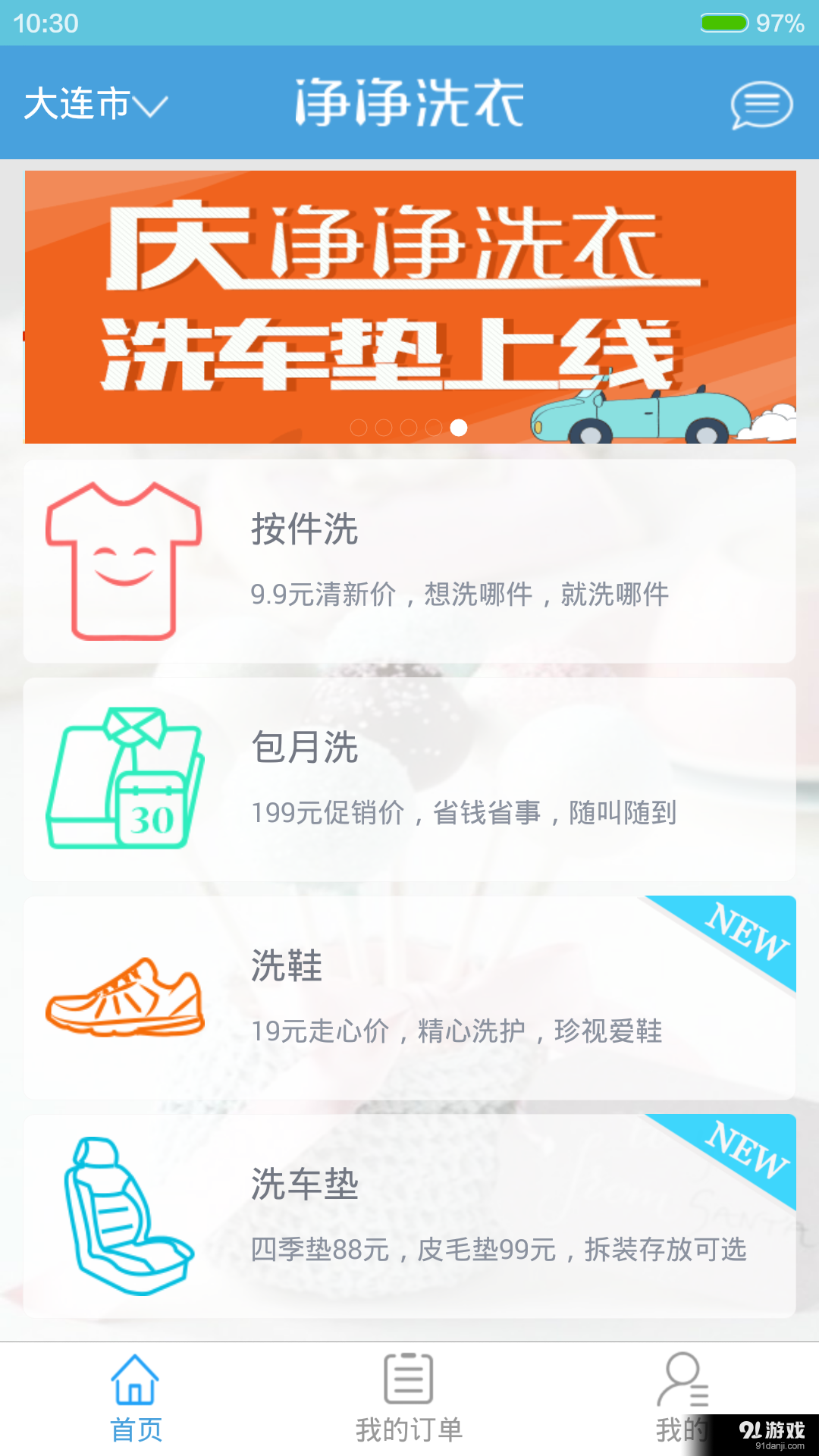Select the highlighted last carousel dot
The image size is (819, 1456).
click(458, 427)
